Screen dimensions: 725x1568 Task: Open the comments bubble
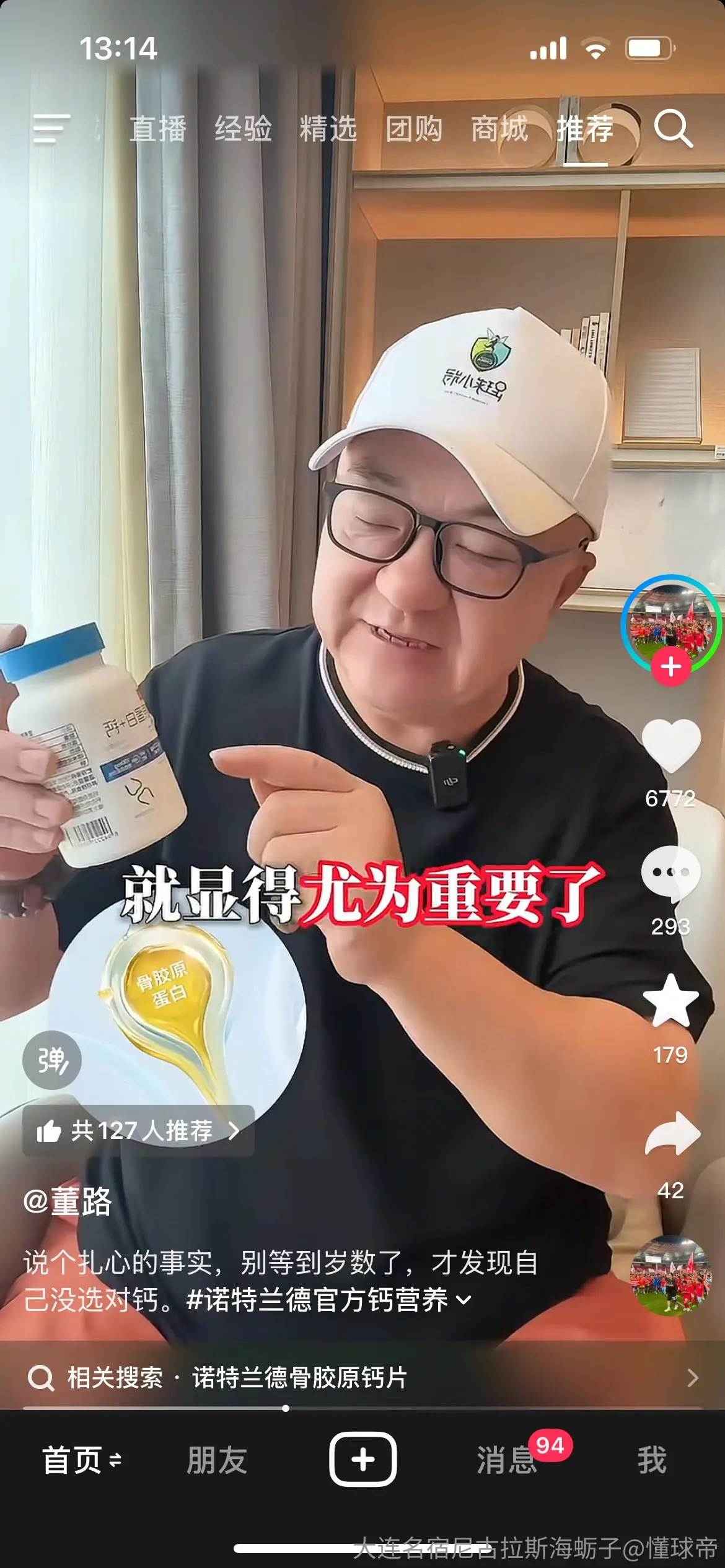(671, 874)
